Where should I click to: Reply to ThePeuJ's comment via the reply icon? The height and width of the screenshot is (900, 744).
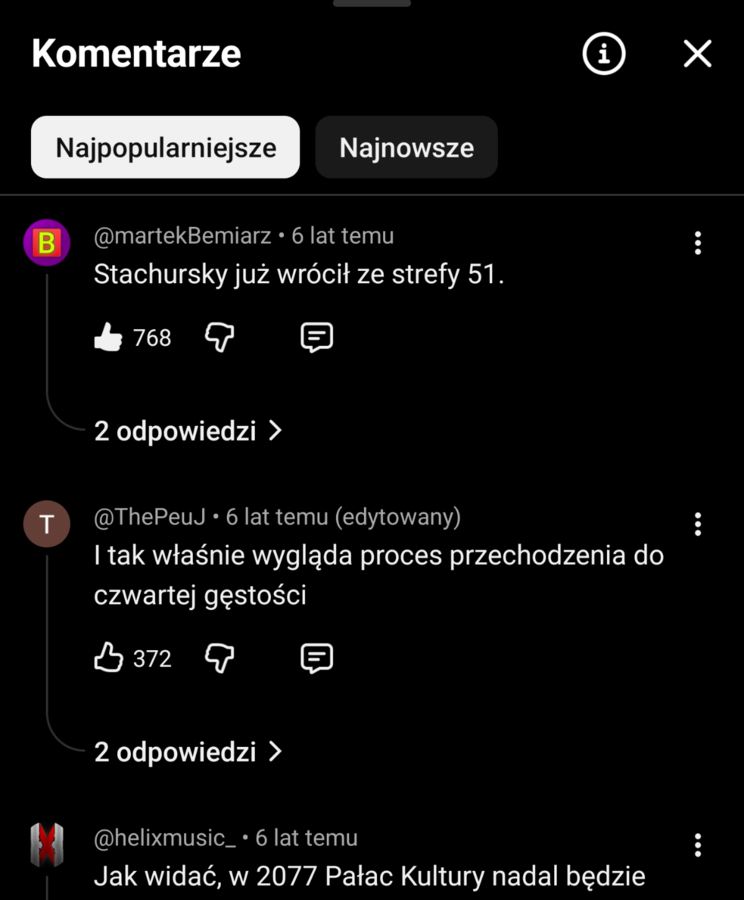[315, 658]
